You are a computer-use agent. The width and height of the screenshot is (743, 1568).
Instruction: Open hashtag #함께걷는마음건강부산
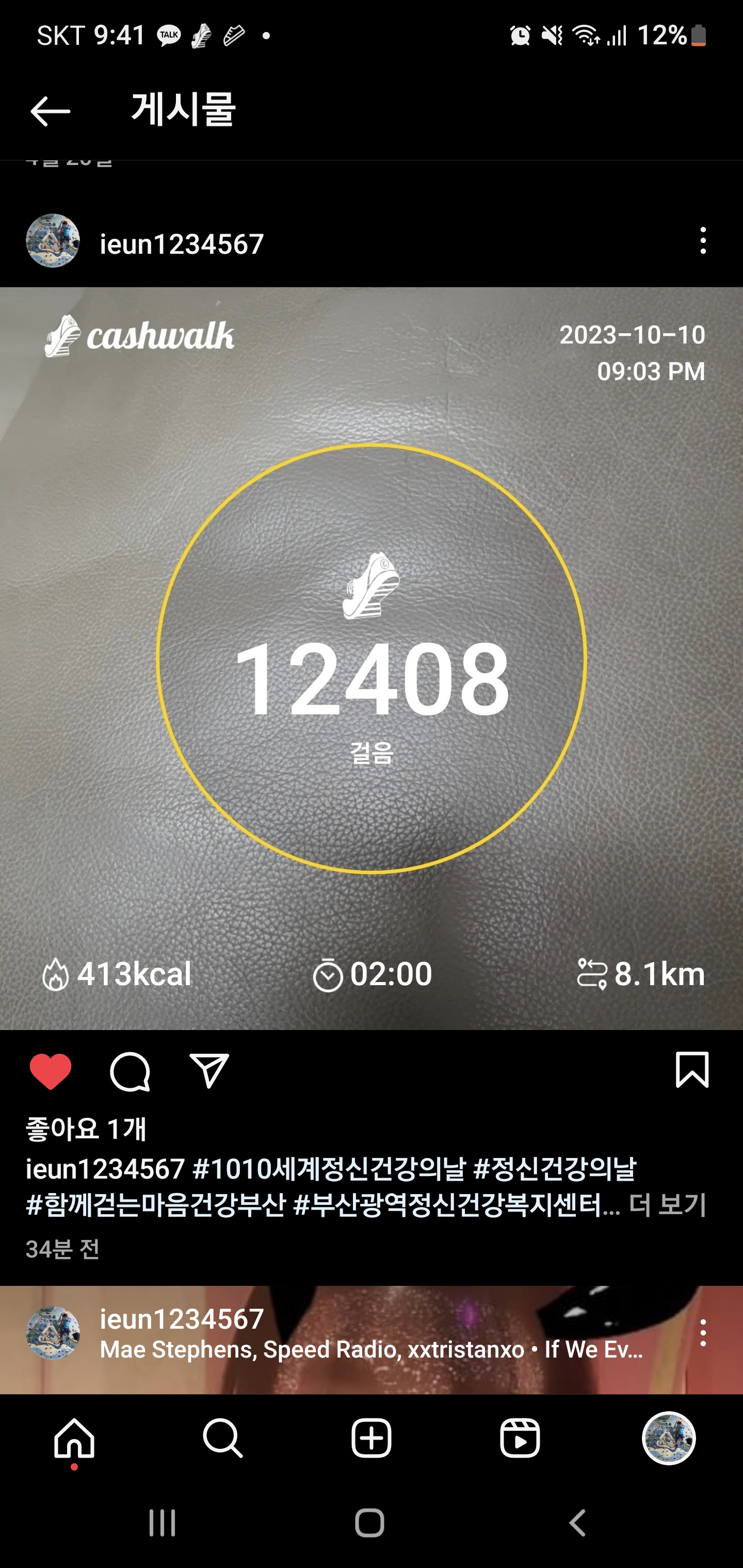[155, 1204]
